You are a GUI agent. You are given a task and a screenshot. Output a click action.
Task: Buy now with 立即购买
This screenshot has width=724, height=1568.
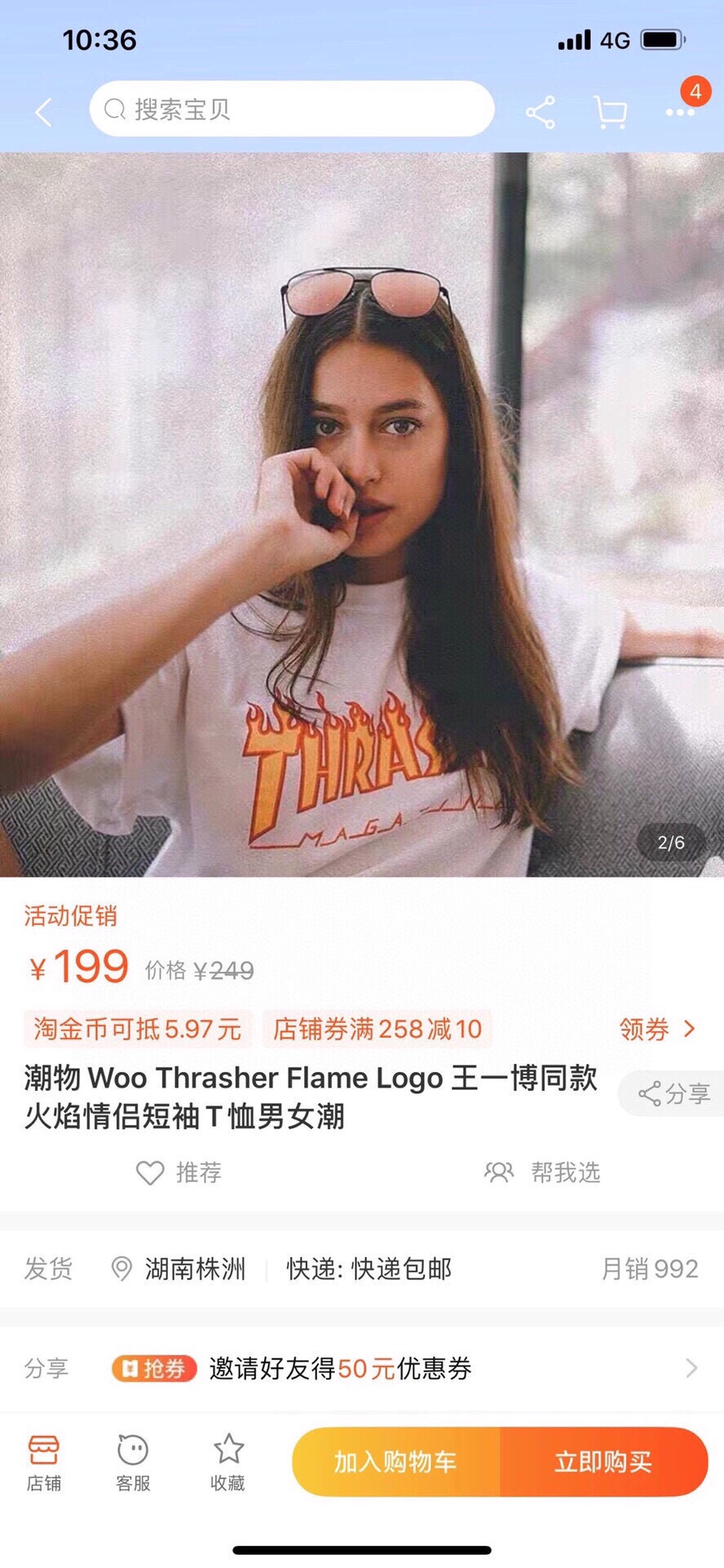point(603,1462)
